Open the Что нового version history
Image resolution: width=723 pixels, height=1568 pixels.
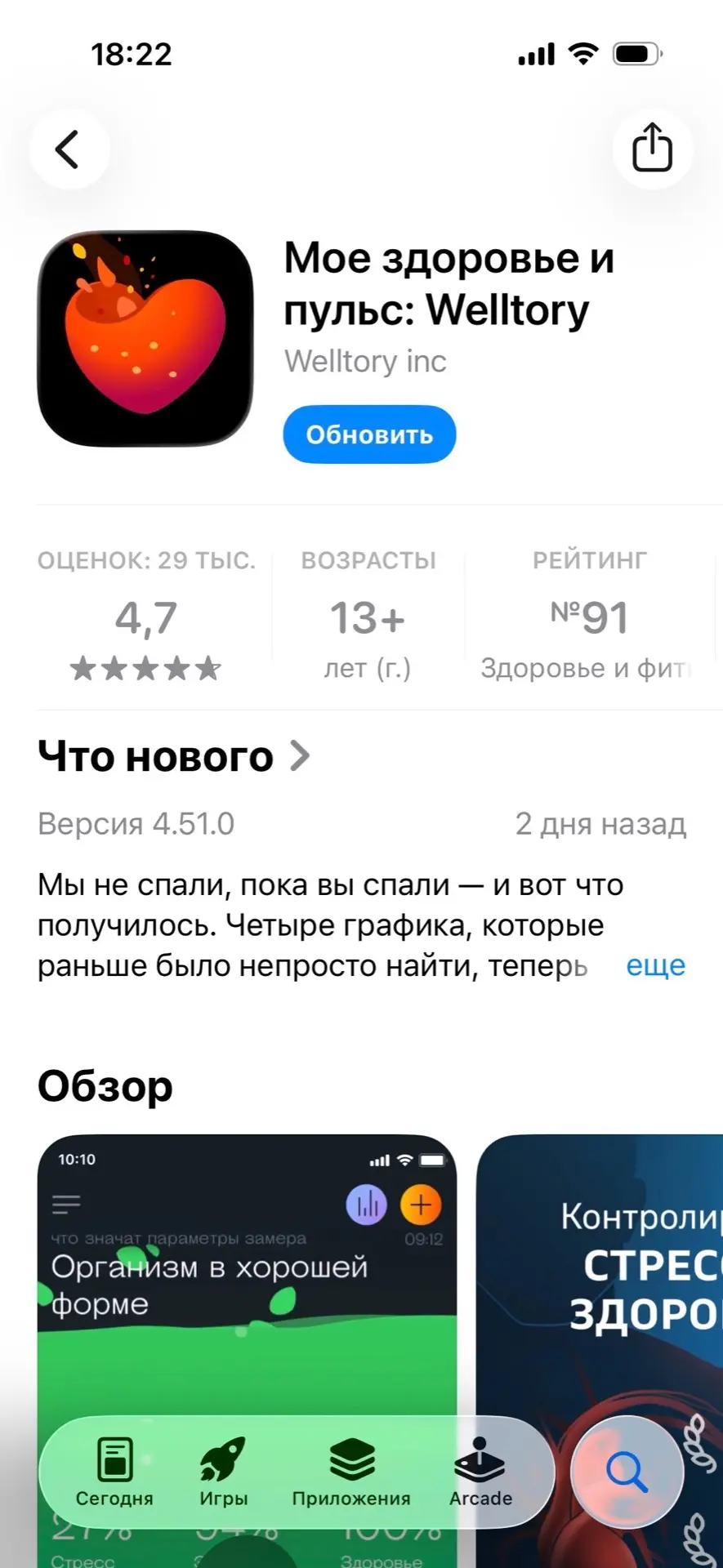click(x=174, y=756)
